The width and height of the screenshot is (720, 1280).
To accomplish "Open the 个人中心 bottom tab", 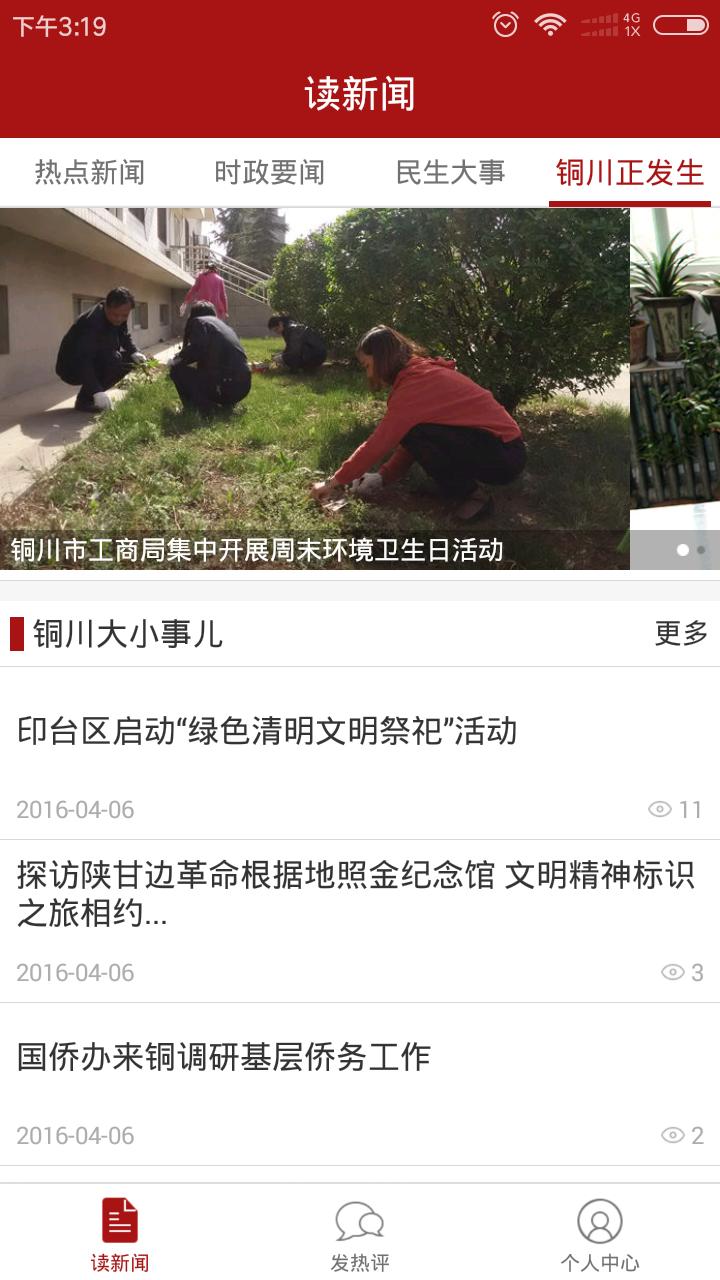I will [x=600, y=1234].
